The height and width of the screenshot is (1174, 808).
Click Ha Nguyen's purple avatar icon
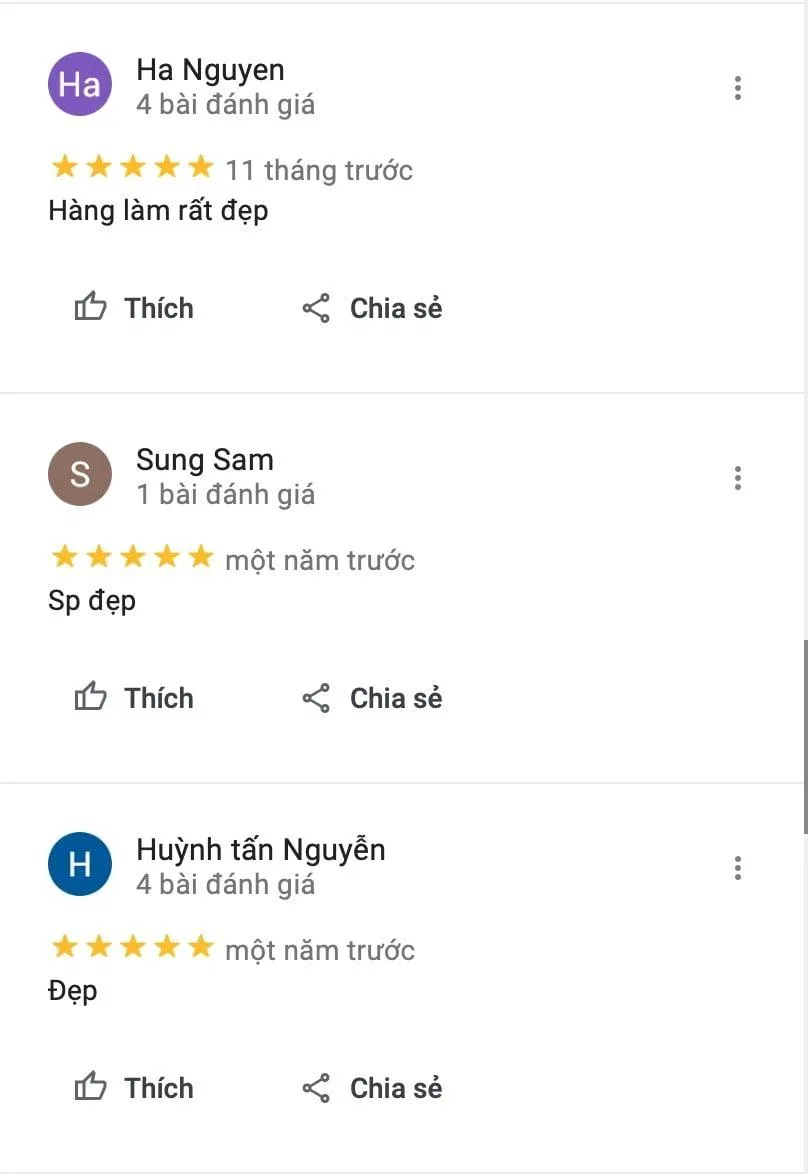[80, 84]
